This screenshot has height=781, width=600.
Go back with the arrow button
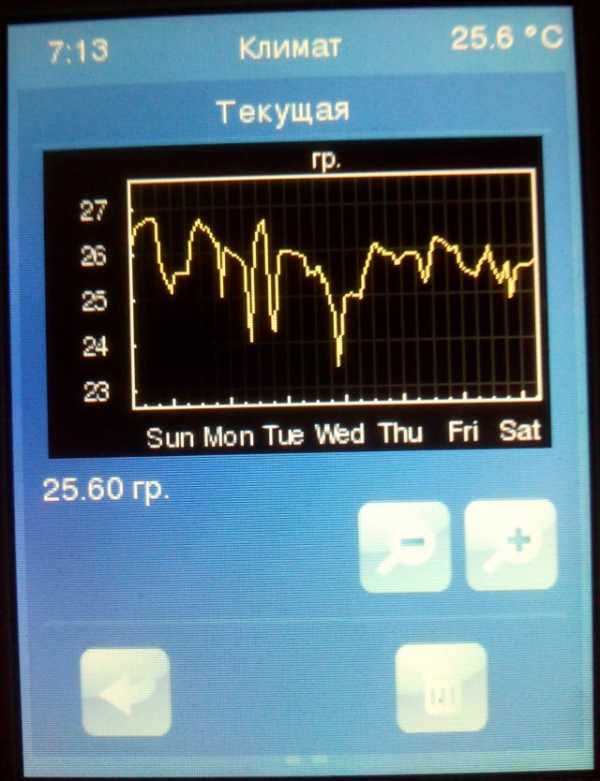(125, 692)
